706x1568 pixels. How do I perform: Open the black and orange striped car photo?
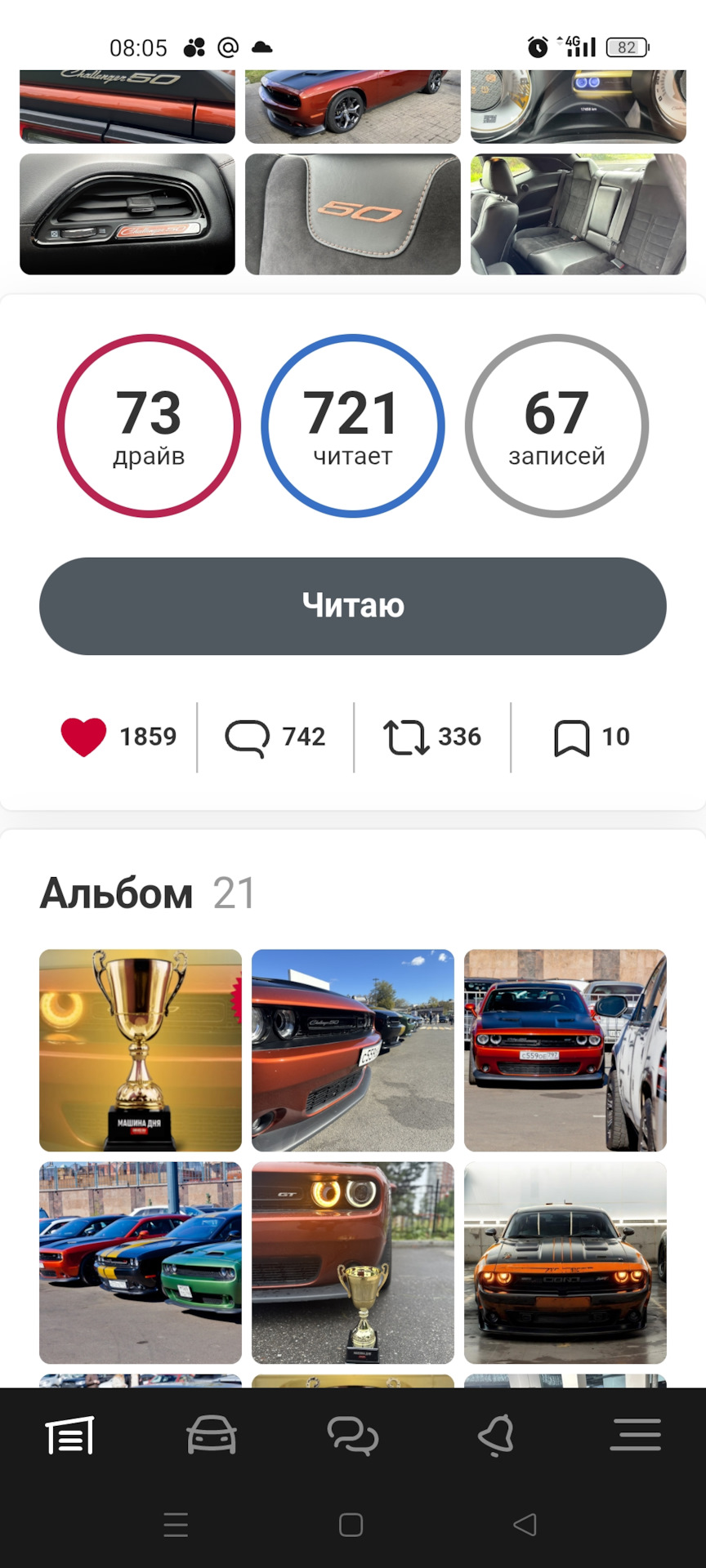pos(565,1263)
